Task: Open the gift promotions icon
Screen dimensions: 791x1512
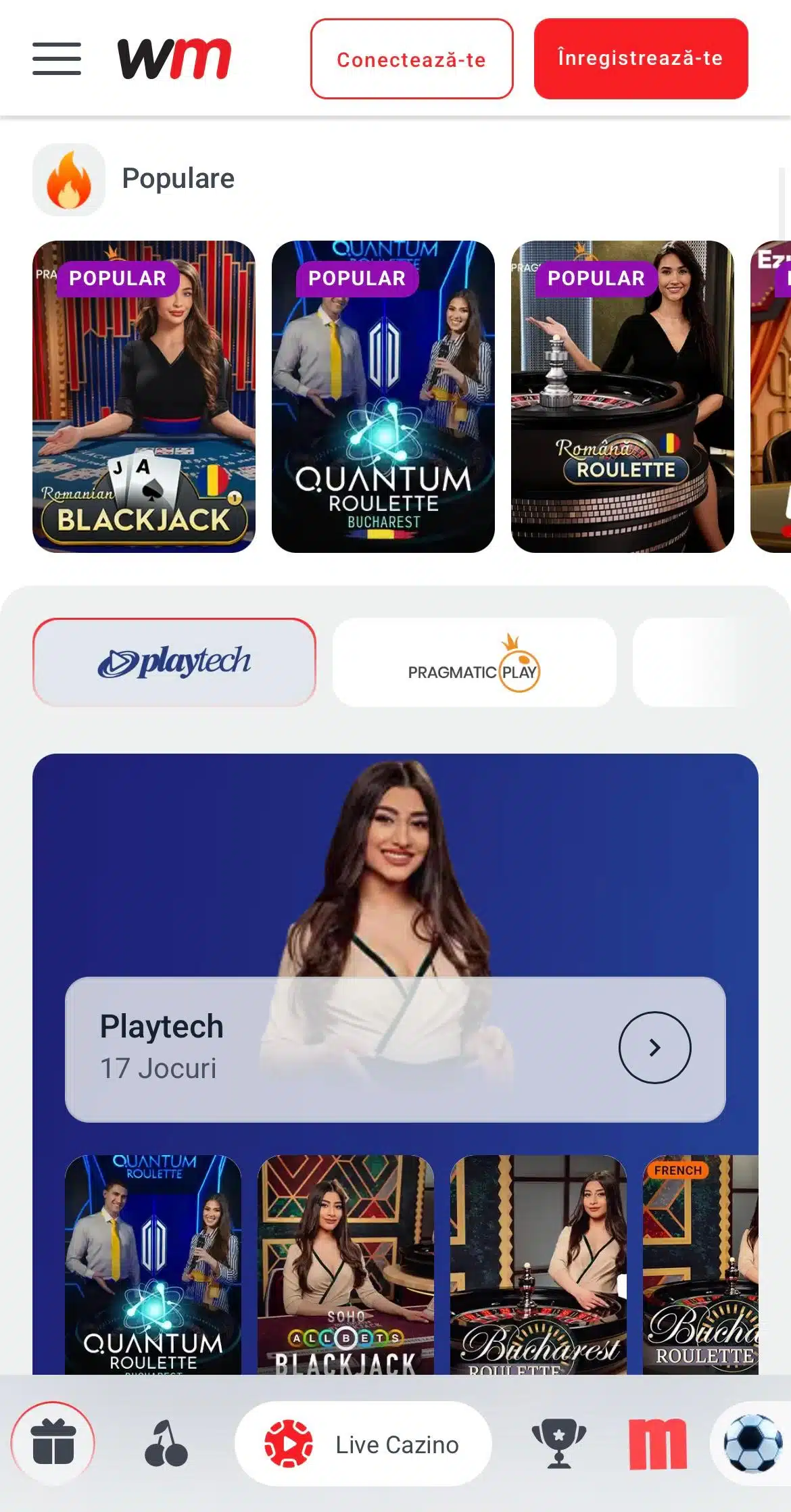Action: [x=53, y=1442]
